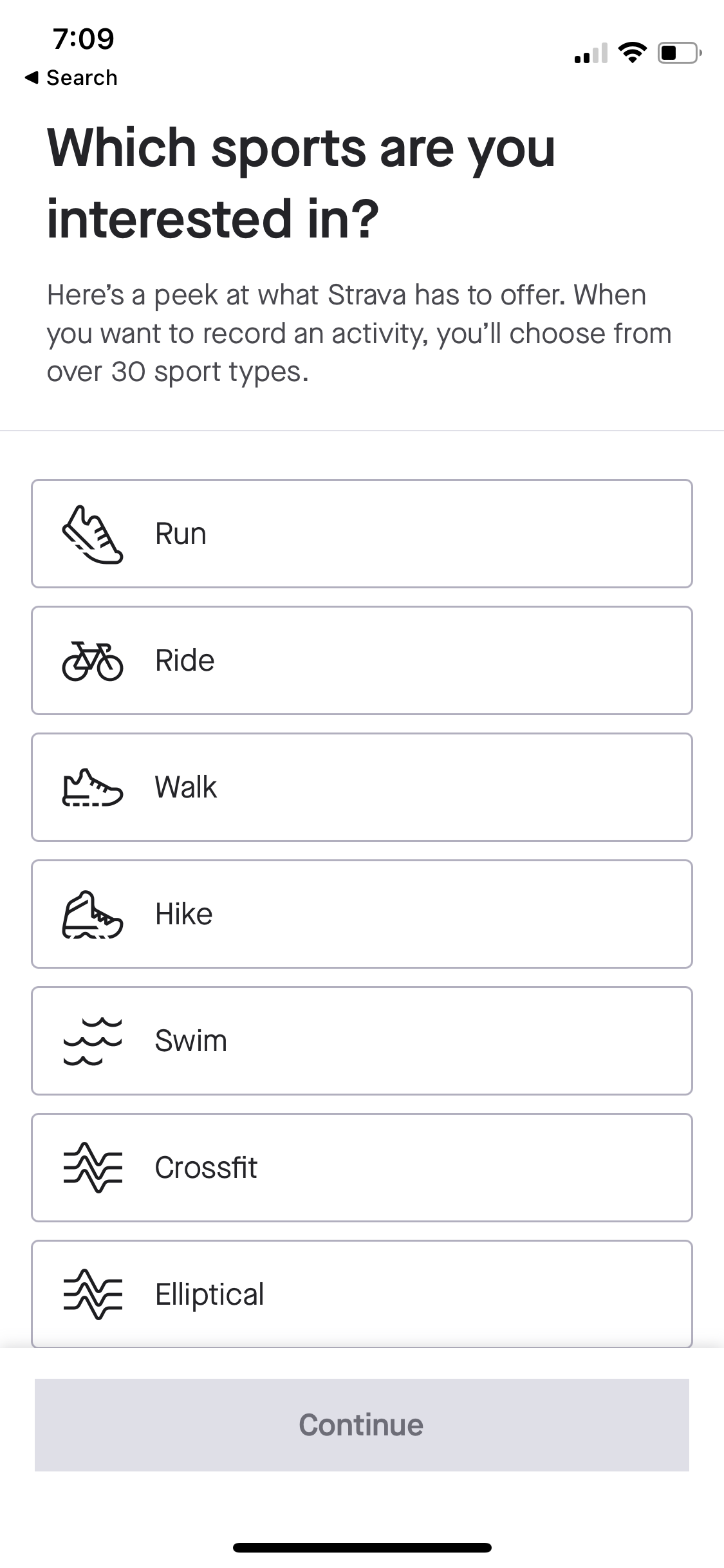Select the Elliptical sport card
The height and width of the screenshot is (1568, 724).
pos(362,1293)
